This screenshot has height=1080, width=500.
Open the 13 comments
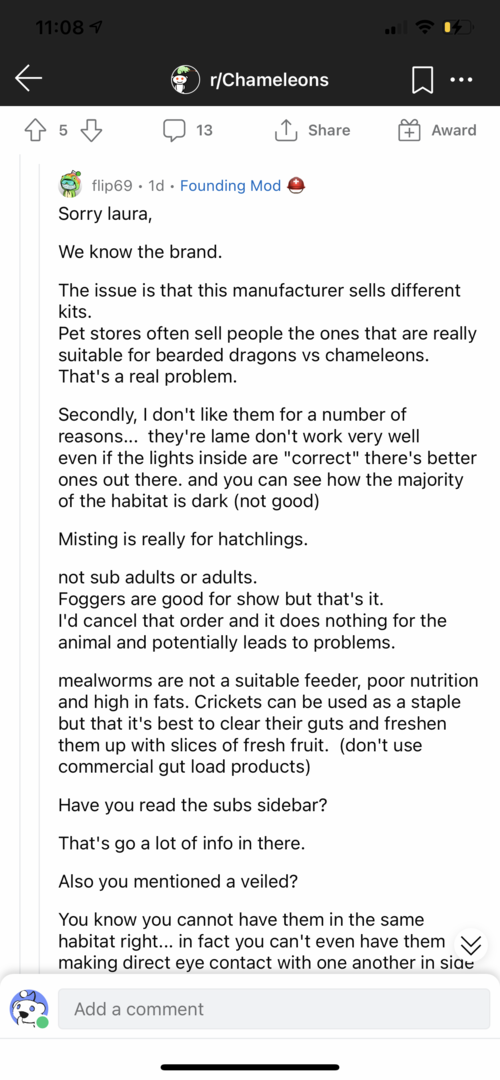(x=188, y=130)
